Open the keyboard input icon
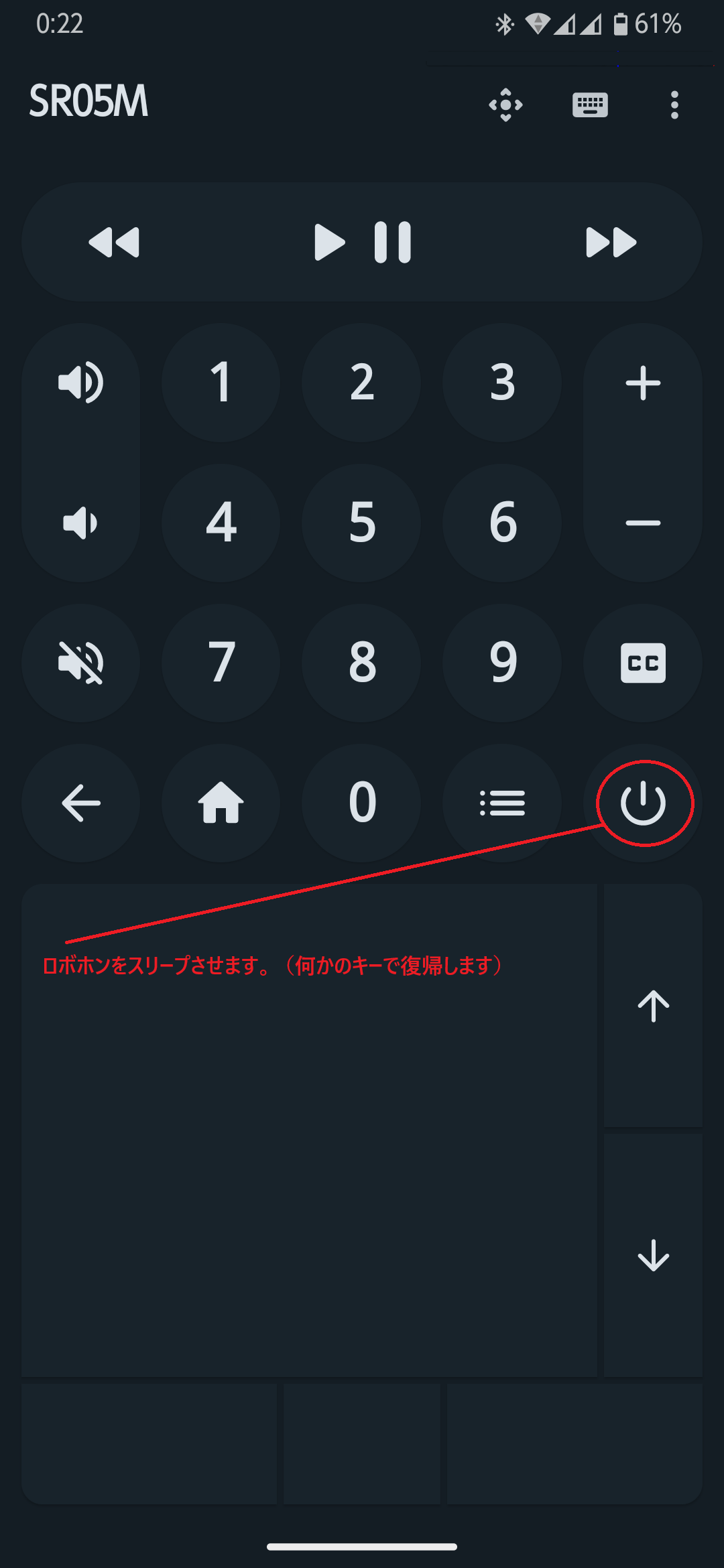 [x=590, y=105]
